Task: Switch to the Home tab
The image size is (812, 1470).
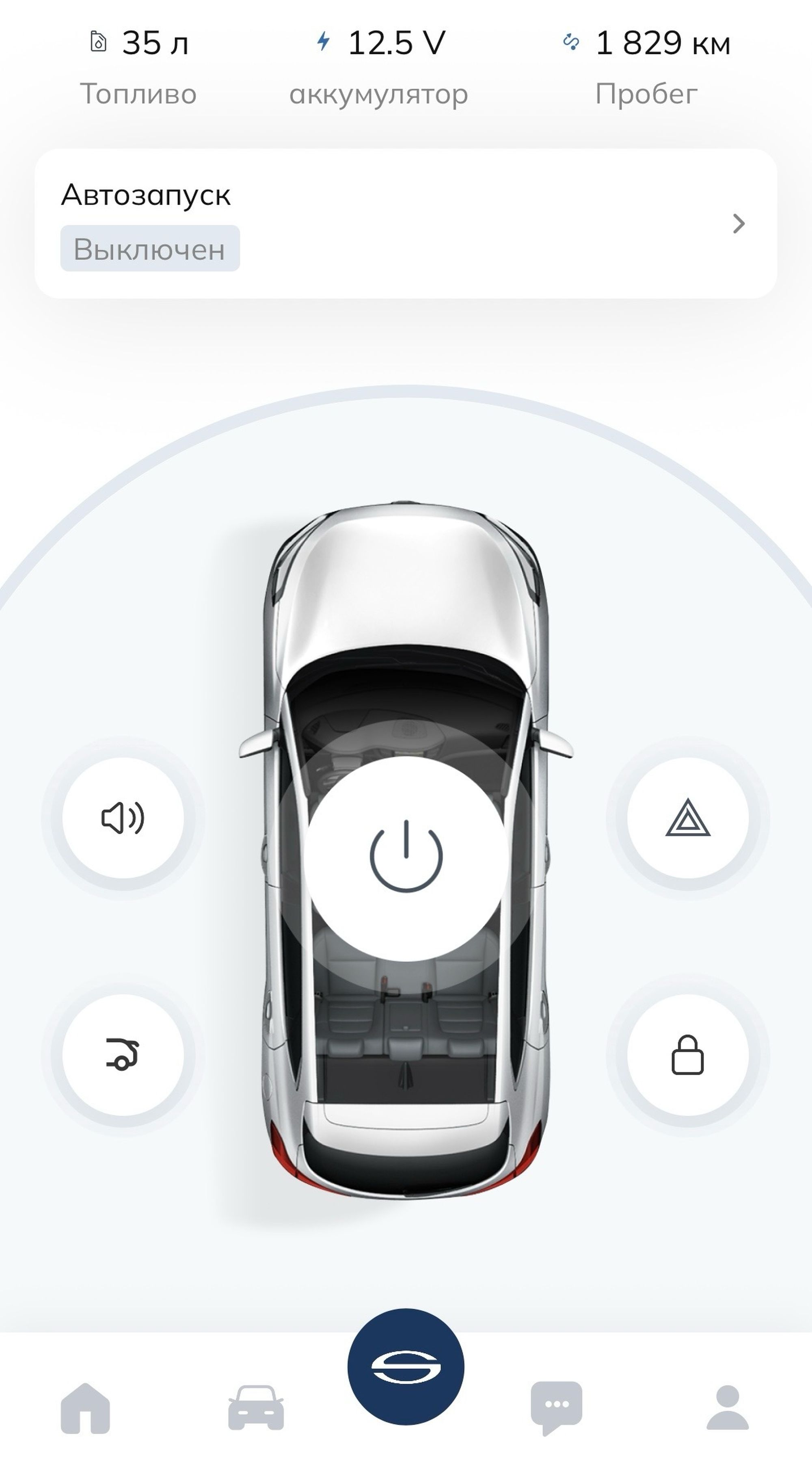Action: (x=86, y=1408)
